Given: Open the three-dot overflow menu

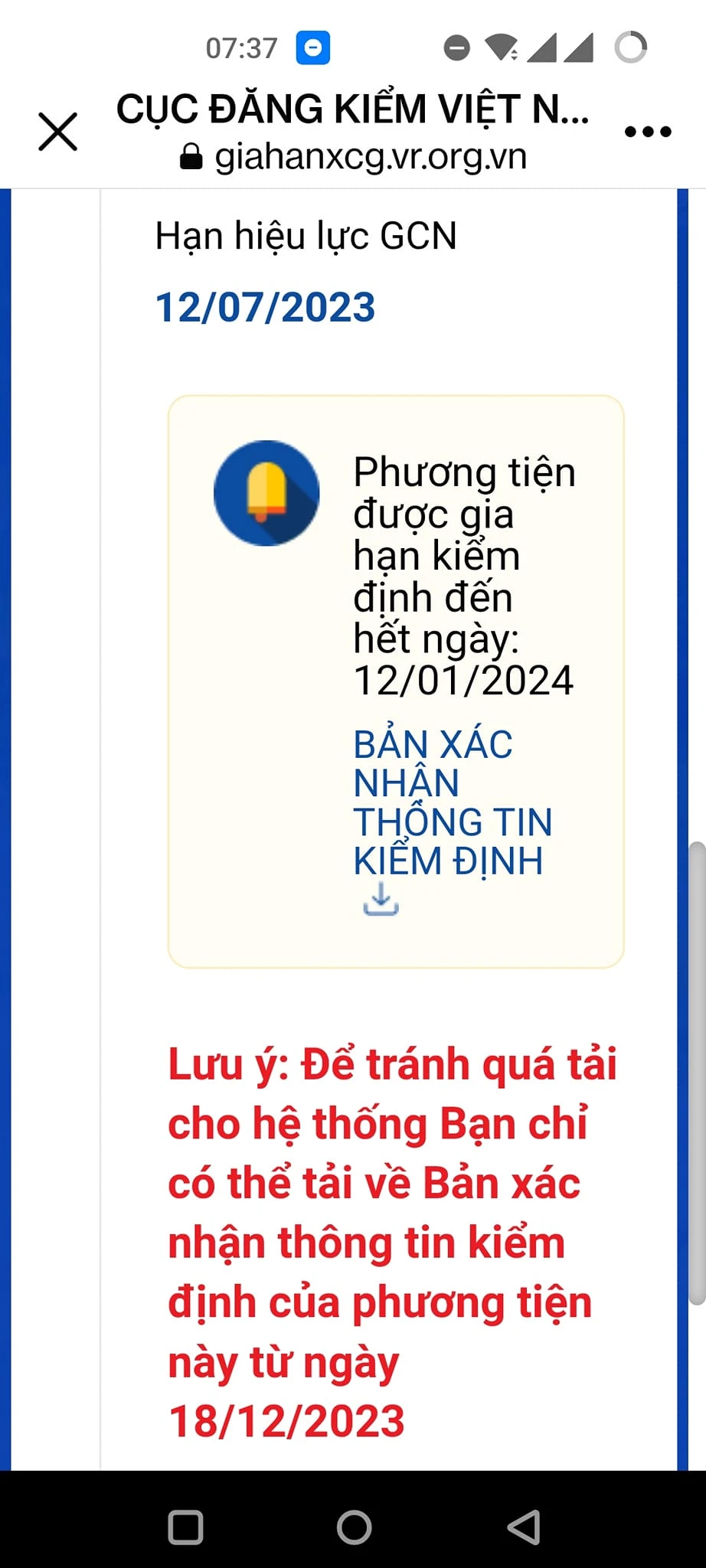Looking at the screenshot, I should point(648,132).
